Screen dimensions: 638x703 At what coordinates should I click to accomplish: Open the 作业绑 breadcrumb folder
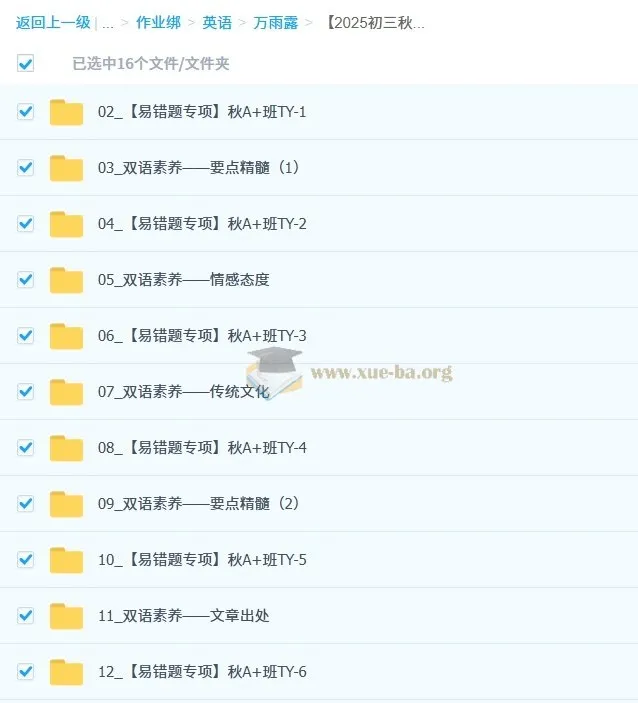click(x=157, y=22)
